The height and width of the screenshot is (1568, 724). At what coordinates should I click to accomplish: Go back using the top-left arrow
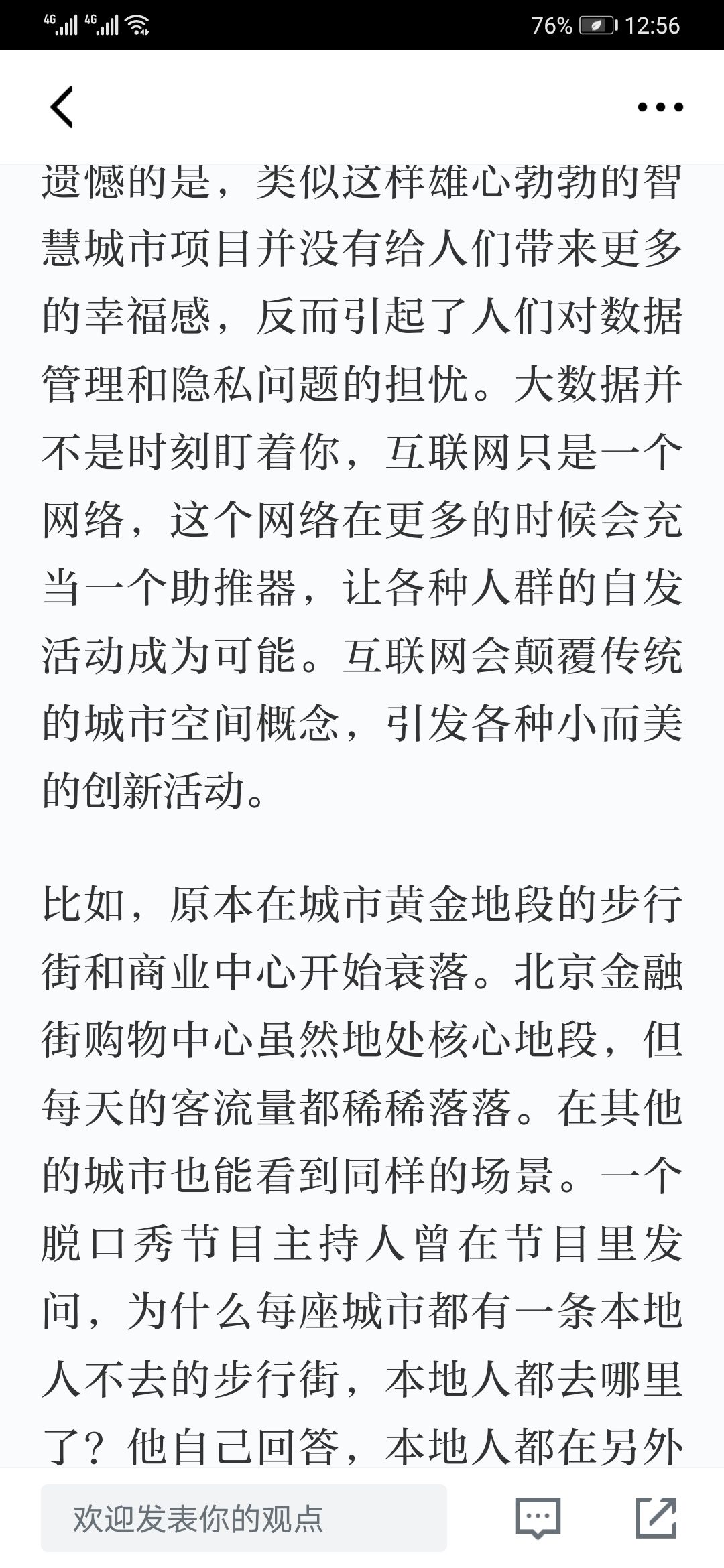pyautogui.click(x=62, y=107)
